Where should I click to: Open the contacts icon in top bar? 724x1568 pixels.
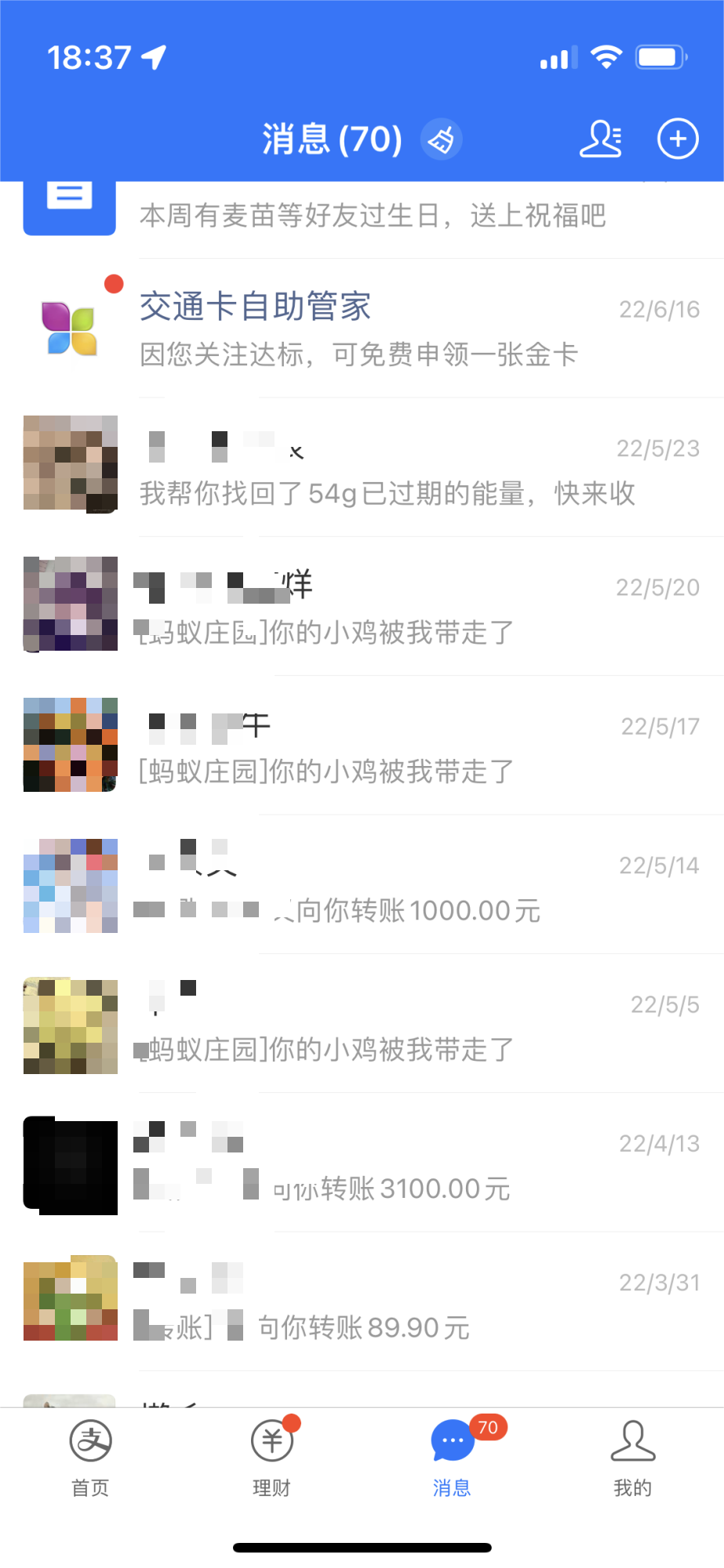click(x=601, y=139)
